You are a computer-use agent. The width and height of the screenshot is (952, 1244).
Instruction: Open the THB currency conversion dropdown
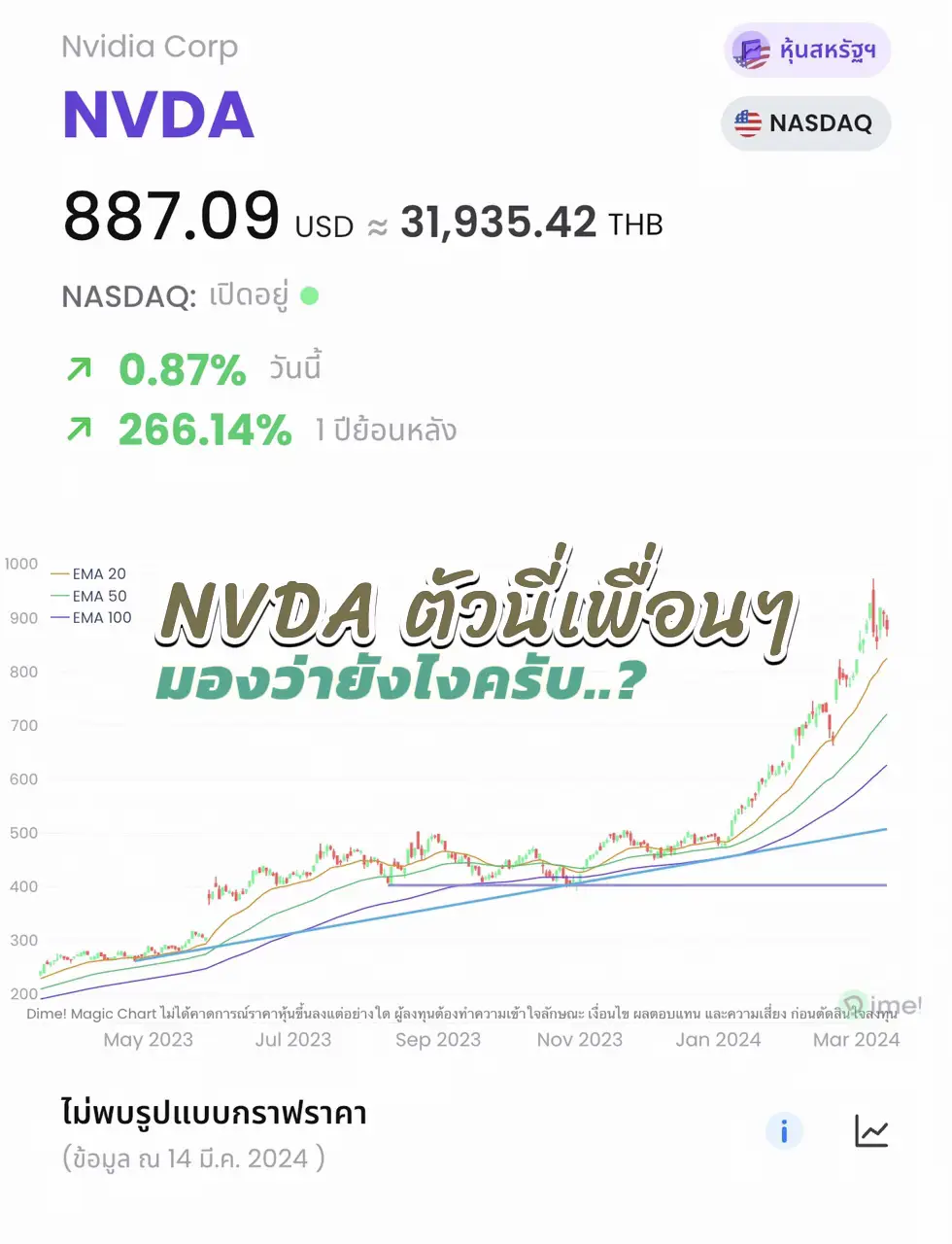coord(636,224)
